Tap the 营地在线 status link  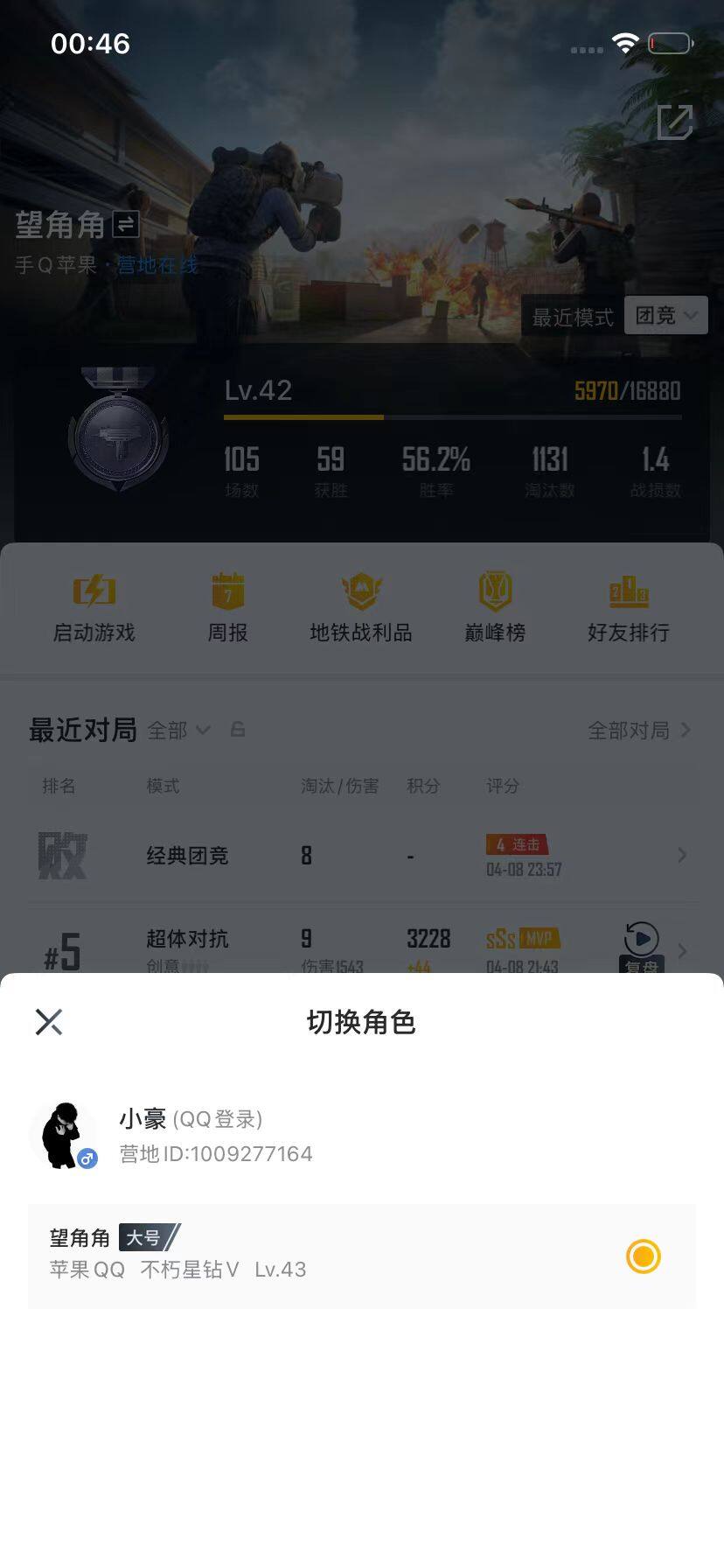tap(157, 266)
